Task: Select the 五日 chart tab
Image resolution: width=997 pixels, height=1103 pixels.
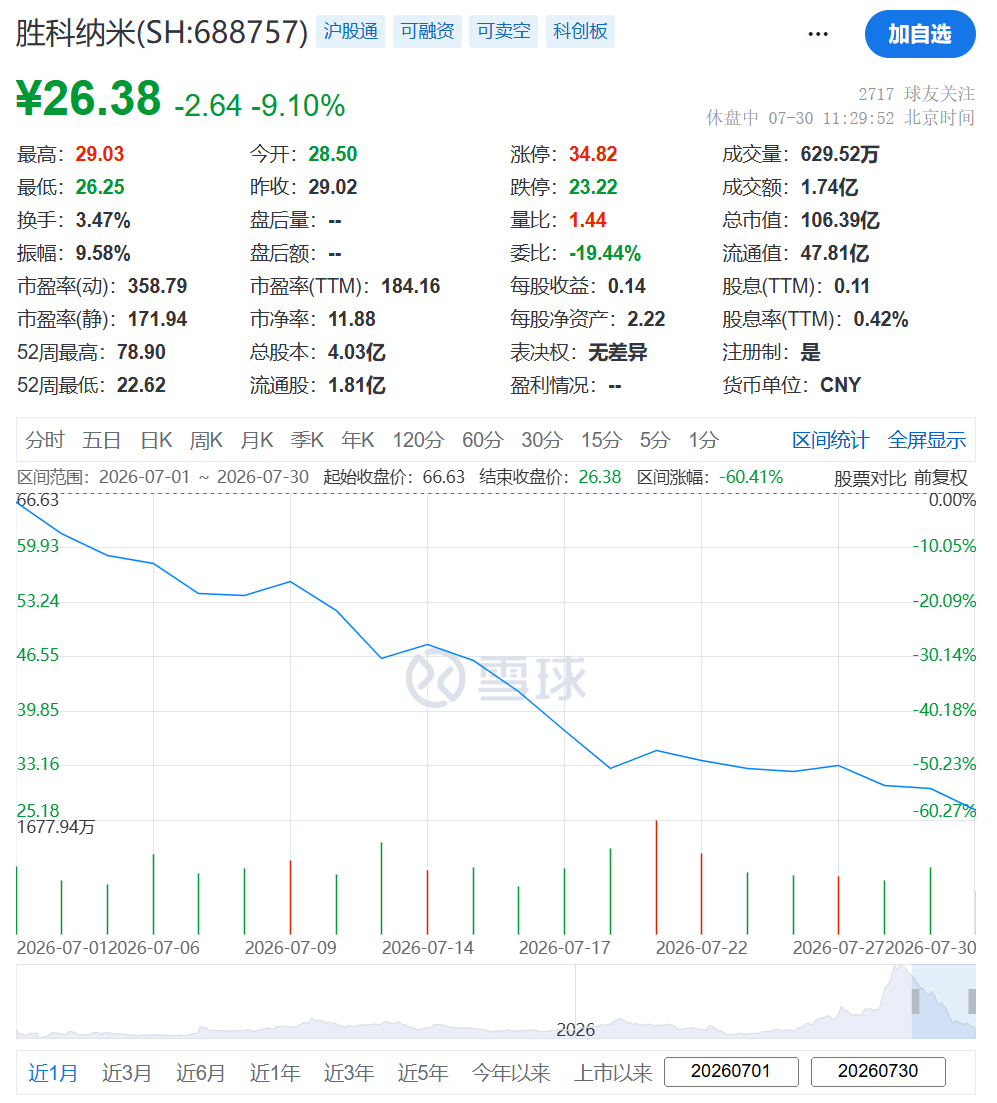Action: pyautogui.click(x=102, y=440)
